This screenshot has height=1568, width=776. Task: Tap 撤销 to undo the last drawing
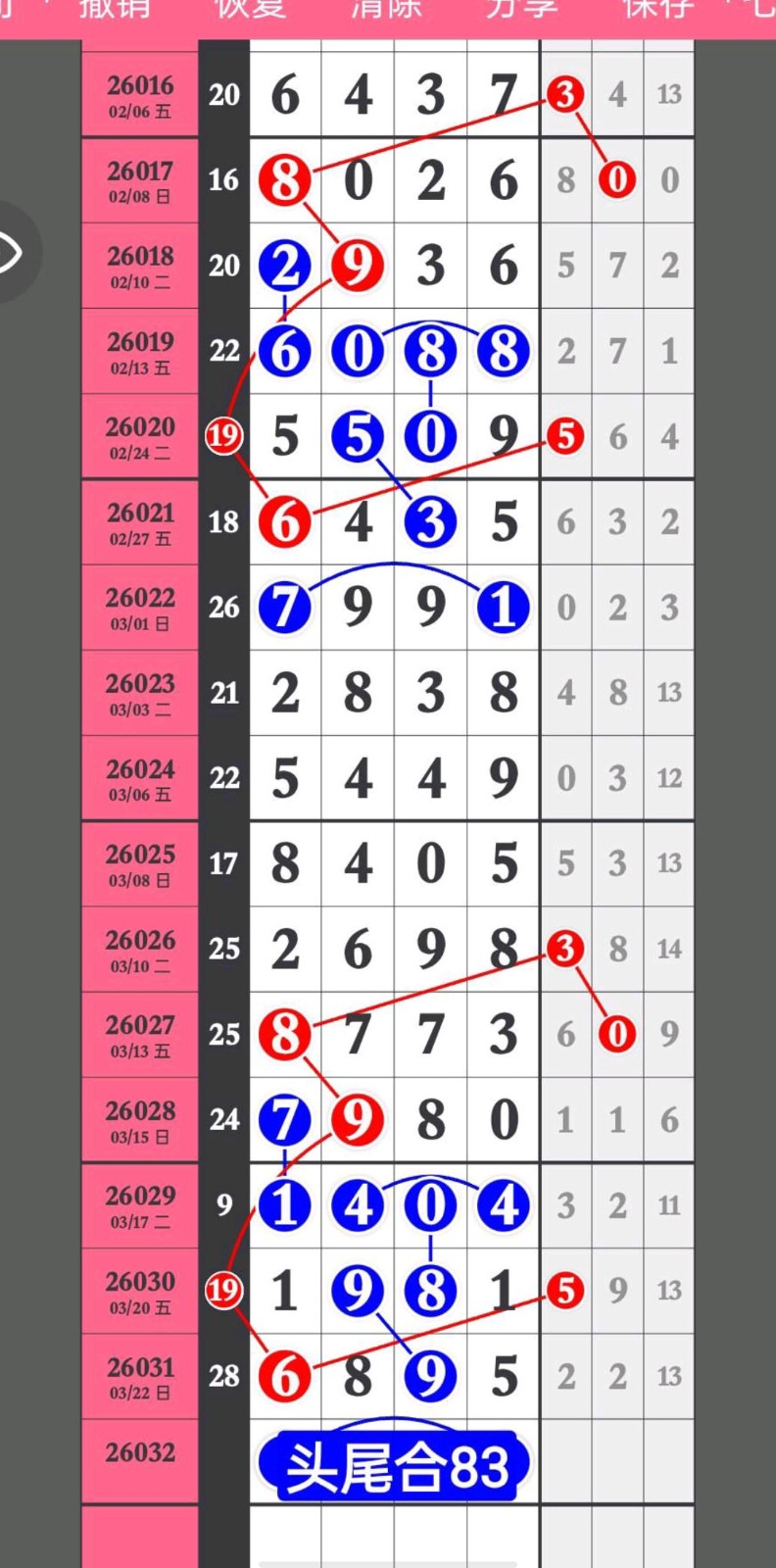click(x=115, y=10)
